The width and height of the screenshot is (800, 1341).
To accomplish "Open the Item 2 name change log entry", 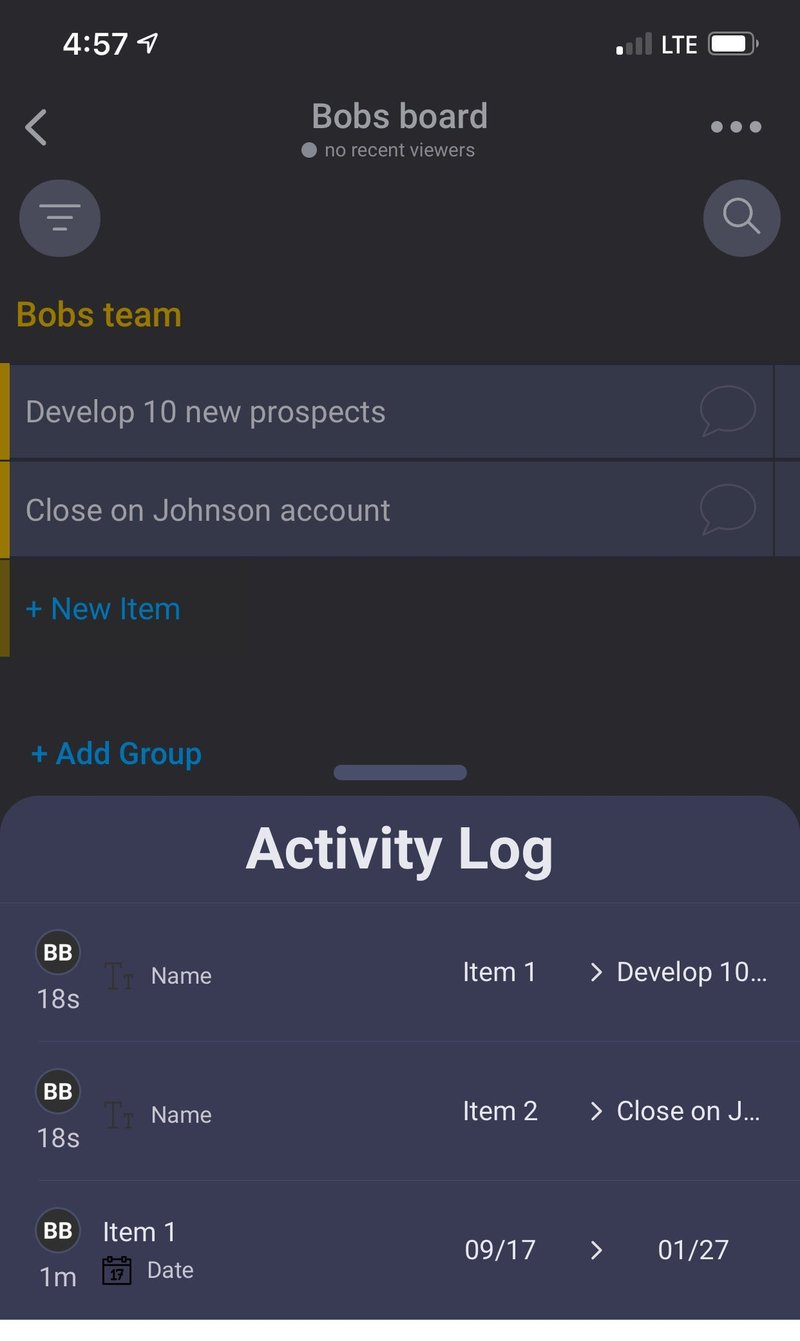I will tap(400, 1111).
